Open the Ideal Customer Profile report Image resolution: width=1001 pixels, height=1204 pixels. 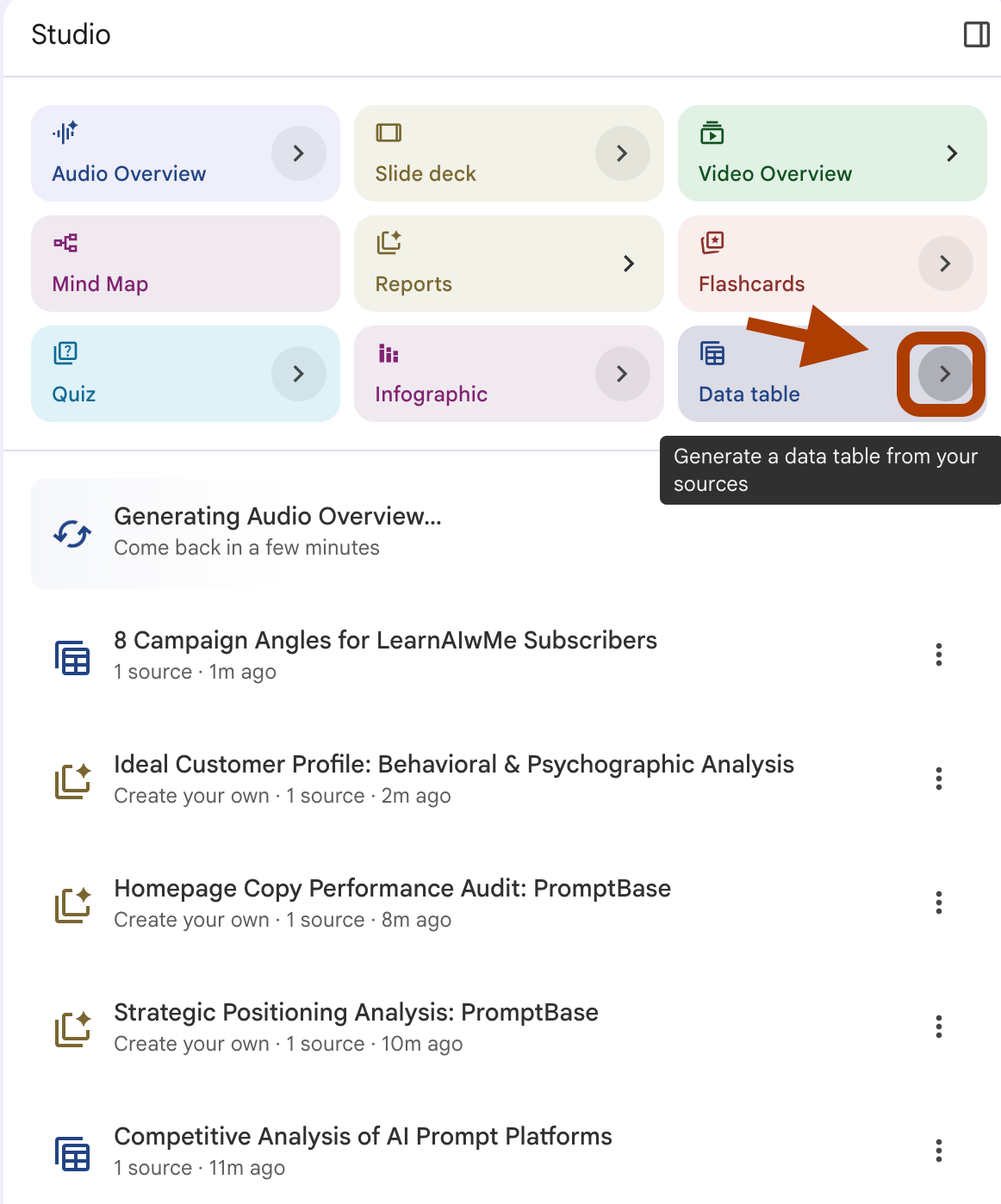[x=453, y=765]
